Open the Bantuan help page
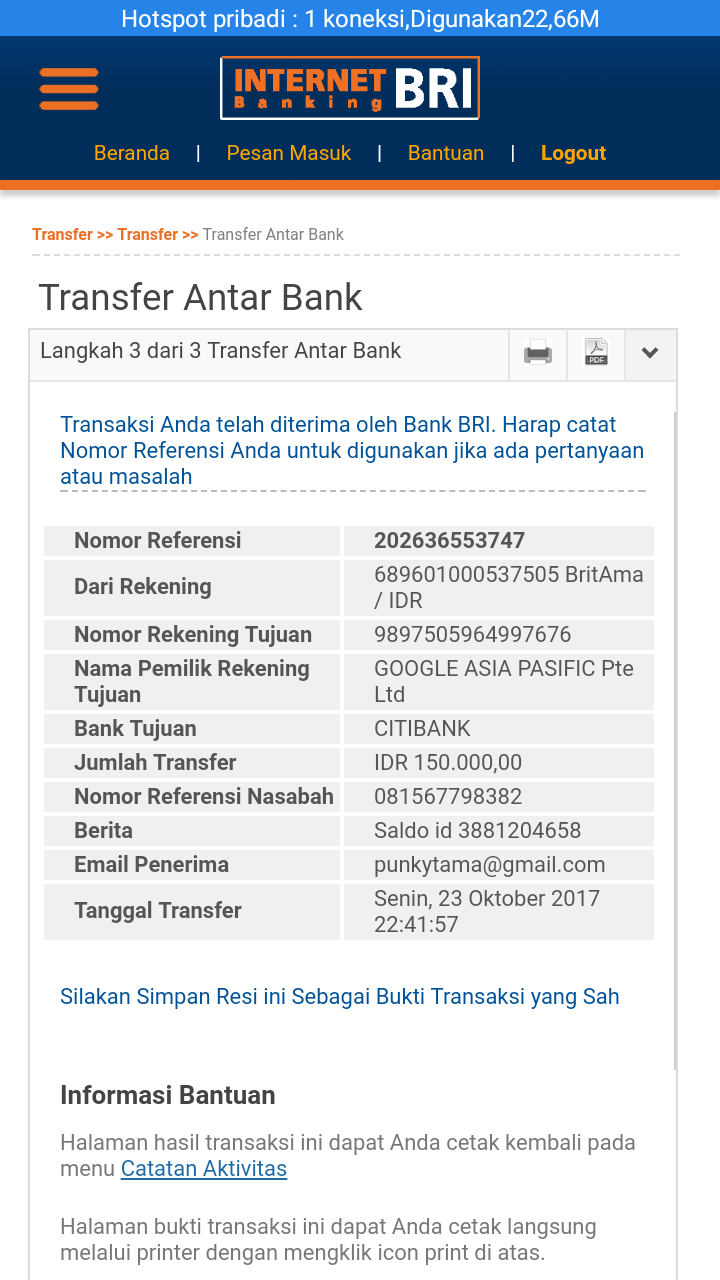This screenshot has width=720, height=1280. pos(446,153)
